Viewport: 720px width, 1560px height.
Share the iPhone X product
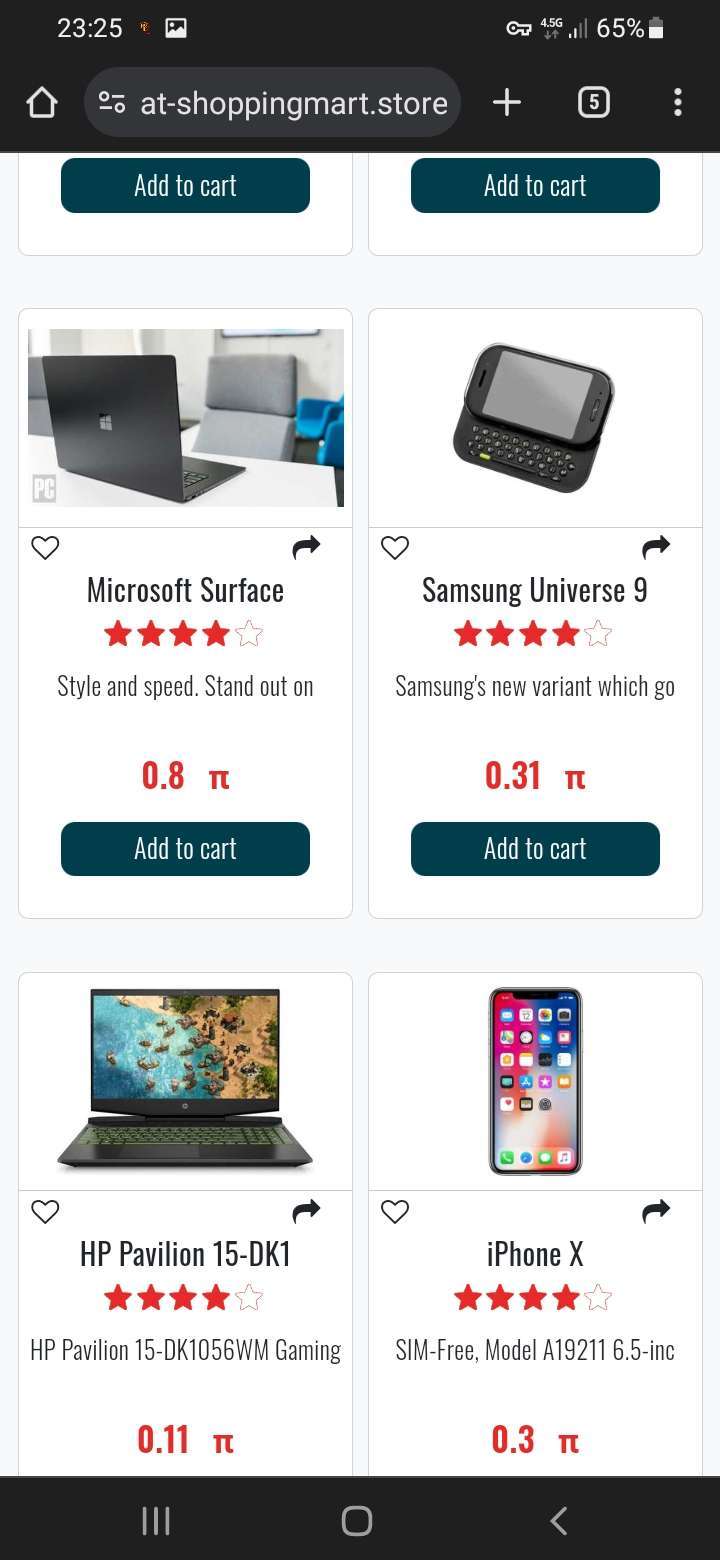[x=656, y=1211]
